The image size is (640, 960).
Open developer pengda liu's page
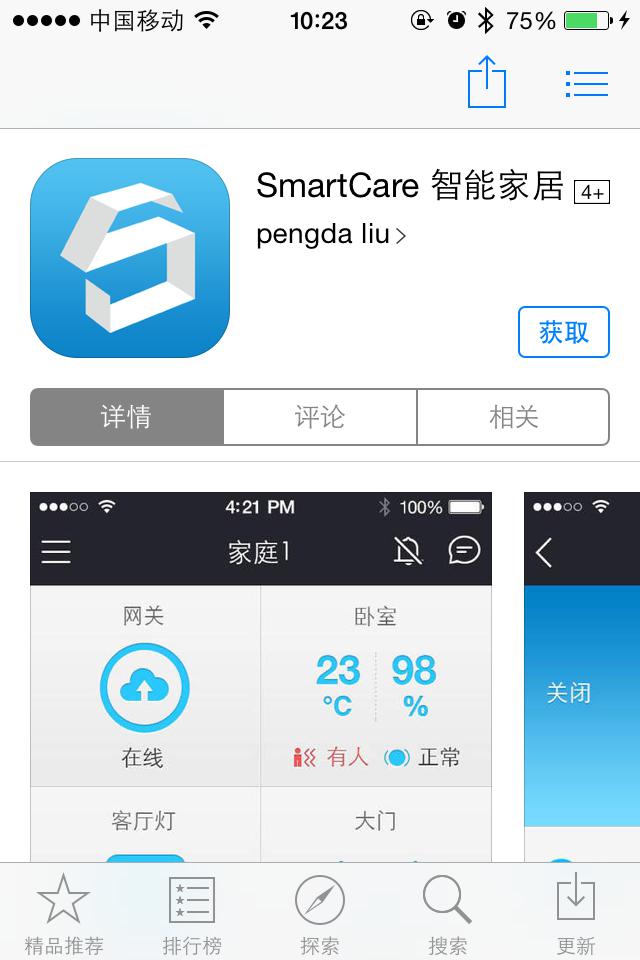click(330, 236)
